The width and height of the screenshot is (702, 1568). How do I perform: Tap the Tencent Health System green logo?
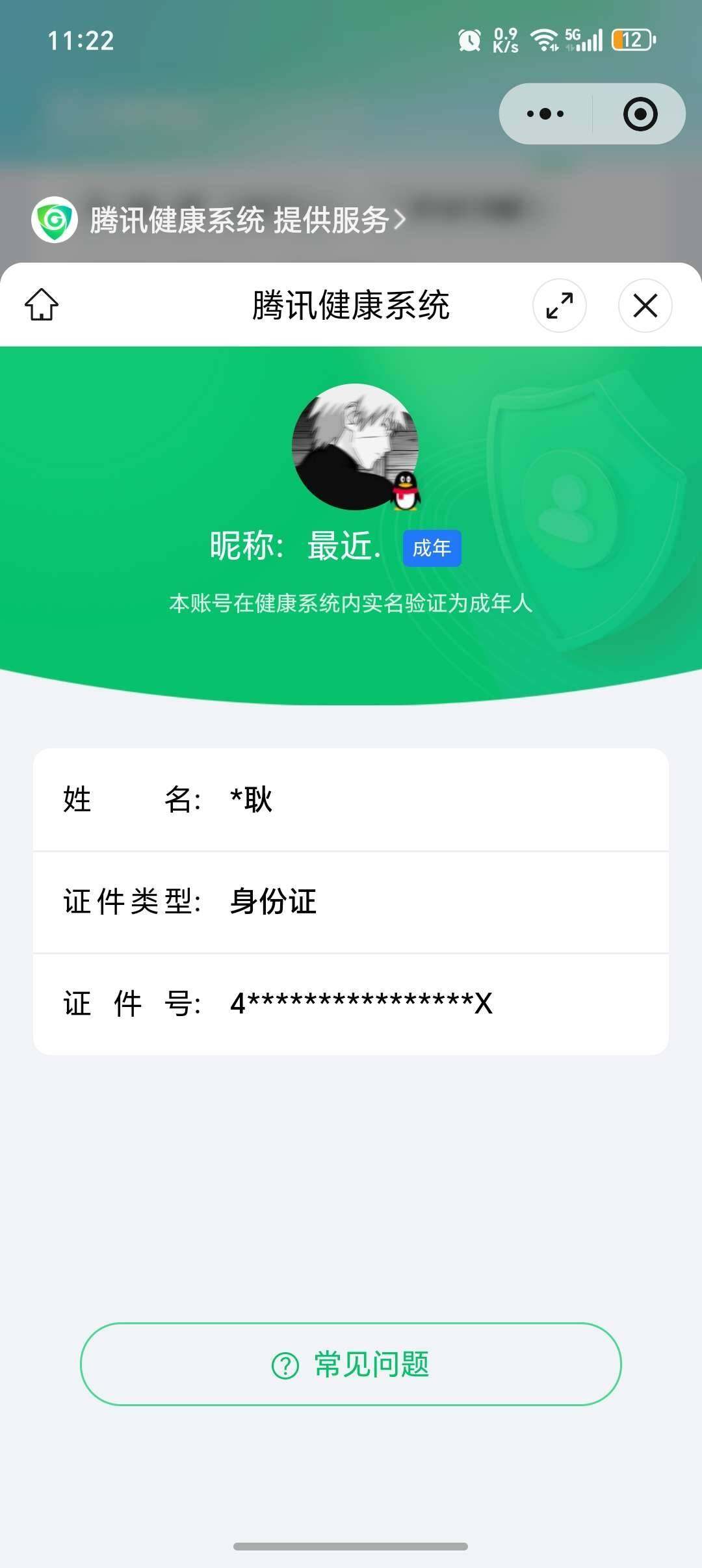pos(53,221)
